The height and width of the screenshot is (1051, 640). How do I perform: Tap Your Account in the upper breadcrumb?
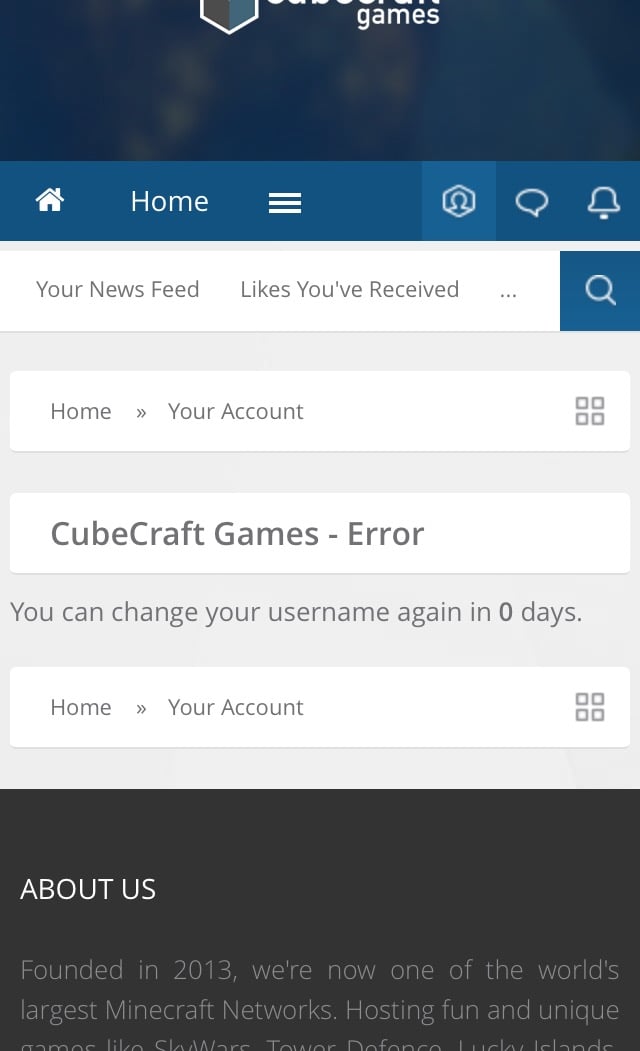click(x=236, y=412)
